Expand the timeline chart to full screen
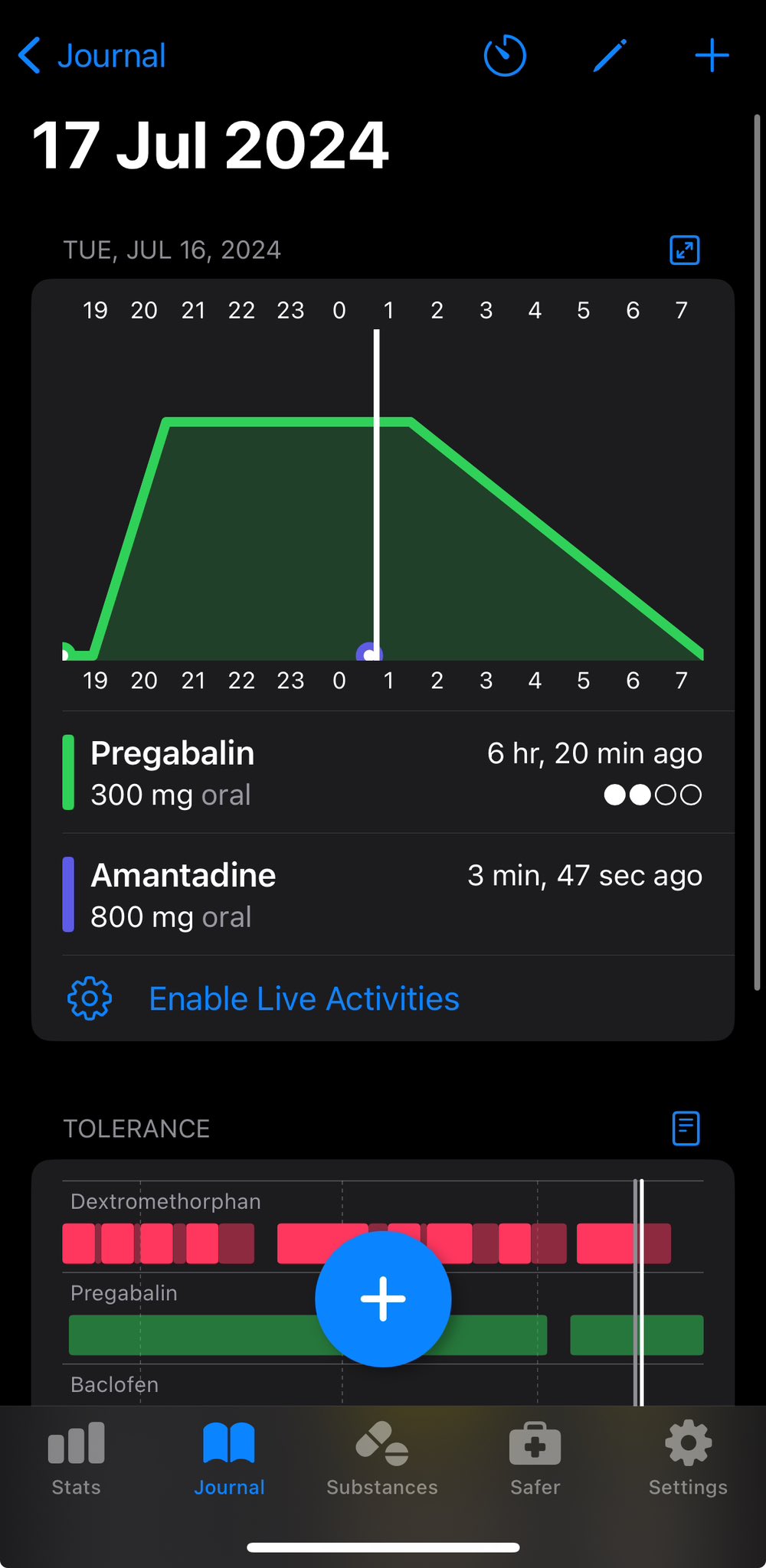766x1568 pixels. 685,250
